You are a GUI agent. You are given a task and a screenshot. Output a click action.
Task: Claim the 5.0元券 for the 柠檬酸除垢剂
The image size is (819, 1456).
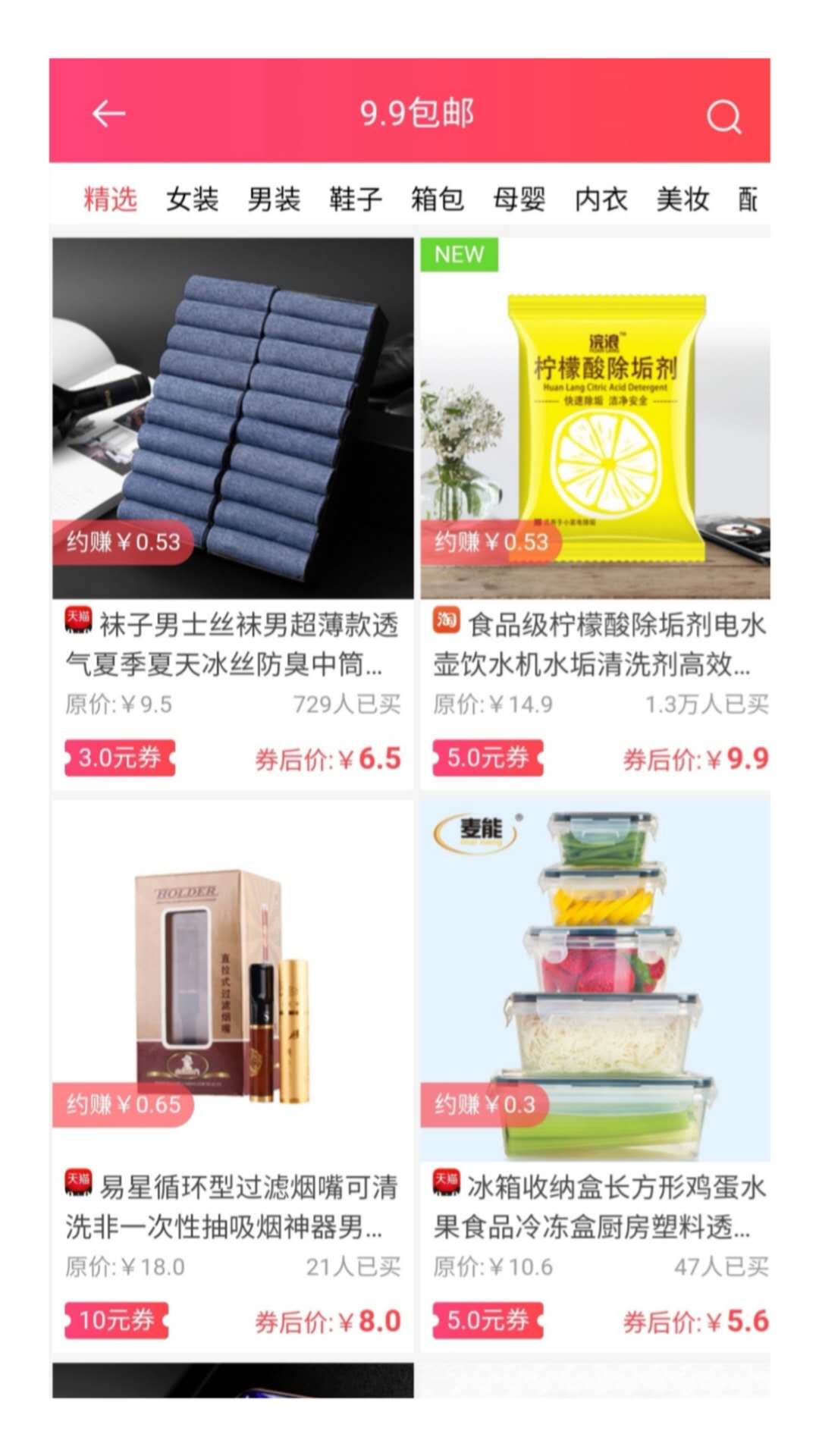point(488,758)
